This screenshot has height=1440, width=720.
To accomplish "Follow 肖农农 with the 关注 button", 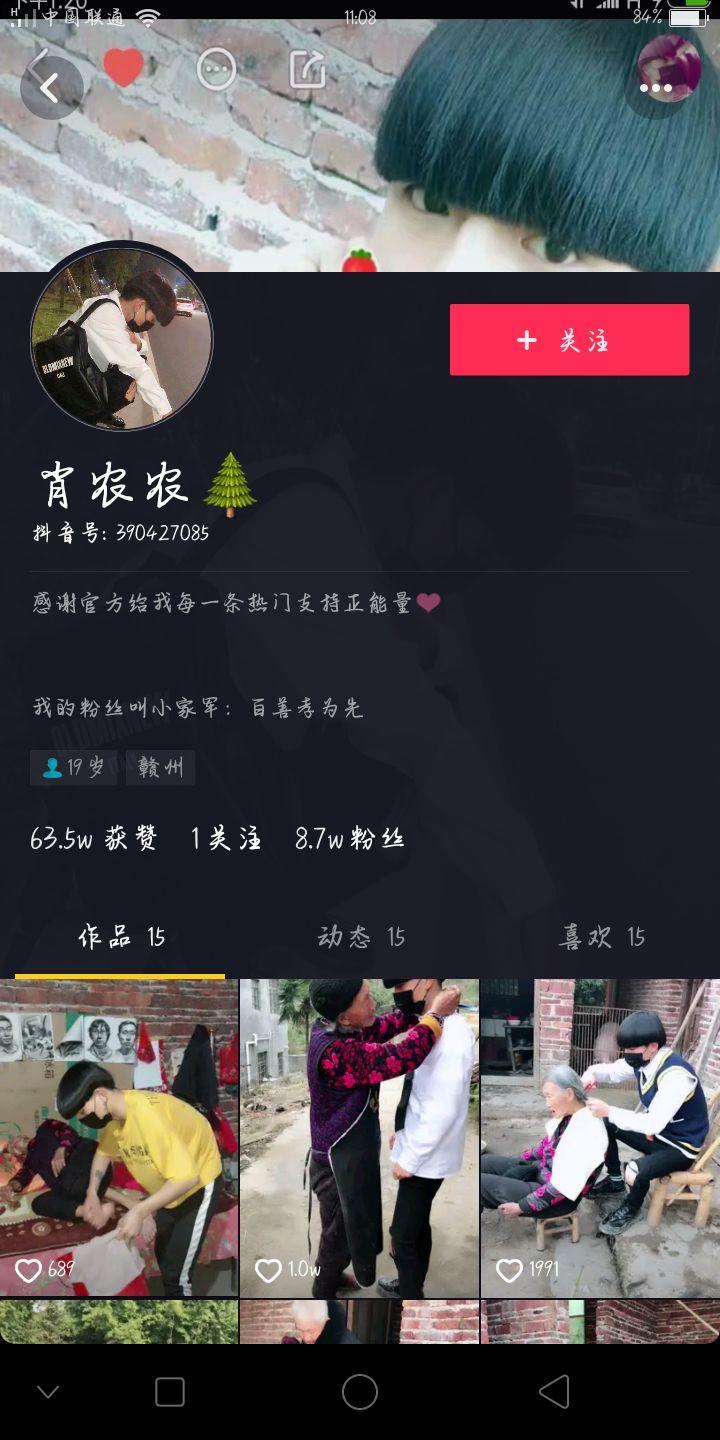I will coord(569,340).
